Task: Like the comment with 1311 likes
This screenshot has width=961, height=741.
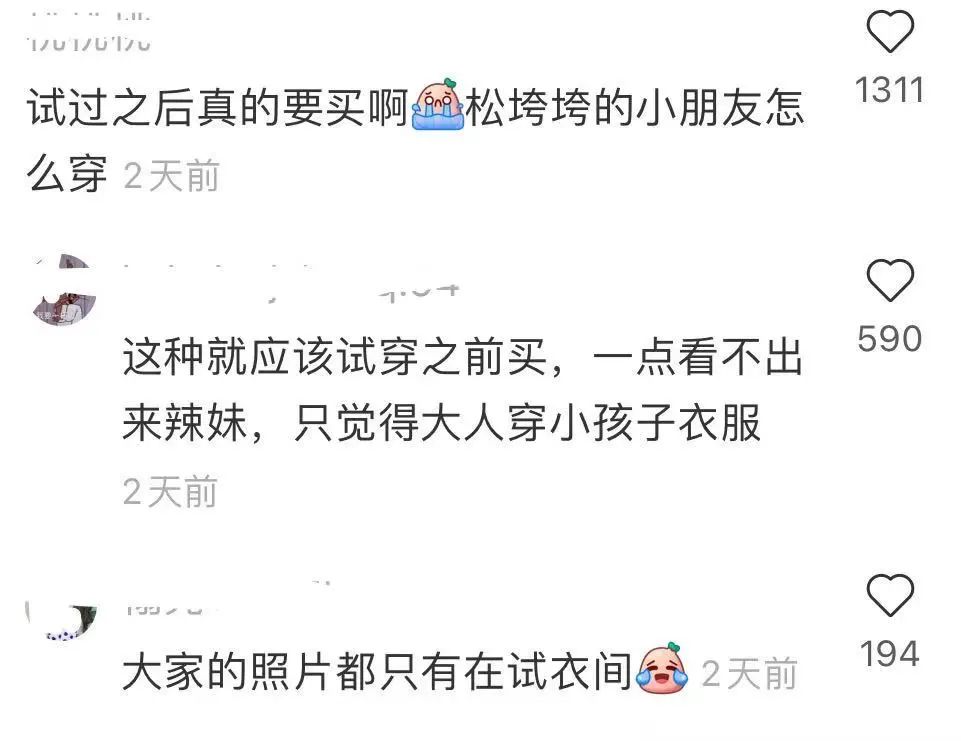Action: [x=889, y=31]
